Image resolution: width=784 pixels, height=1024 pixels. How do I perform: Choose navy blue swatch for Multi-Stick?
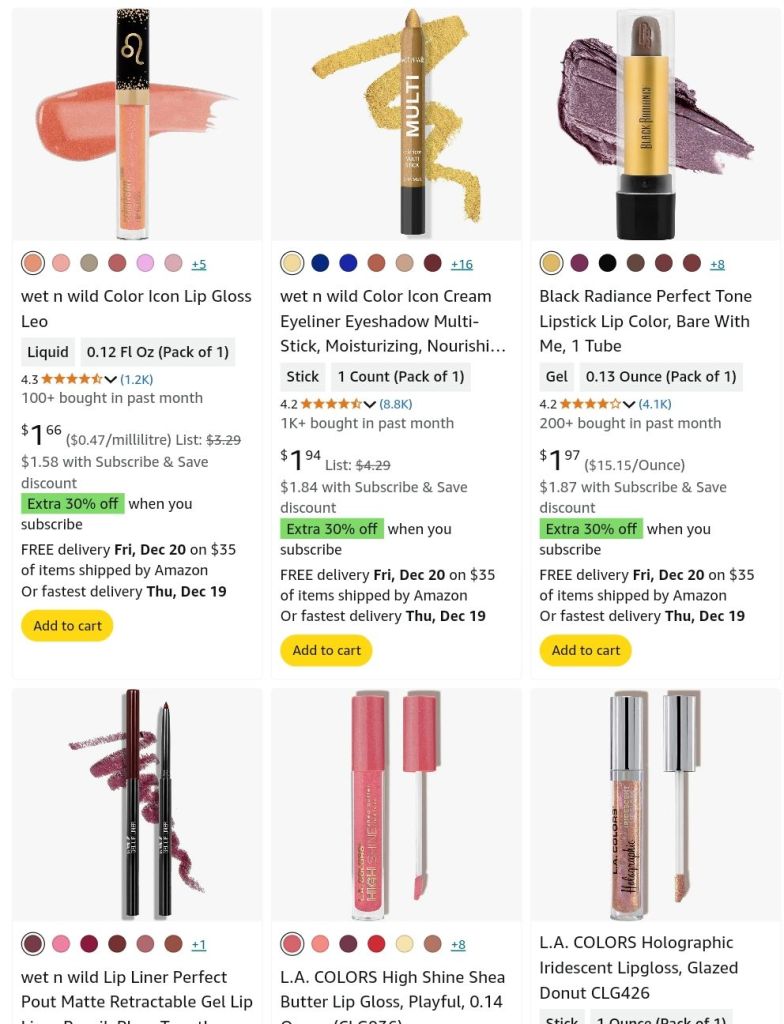320,263
